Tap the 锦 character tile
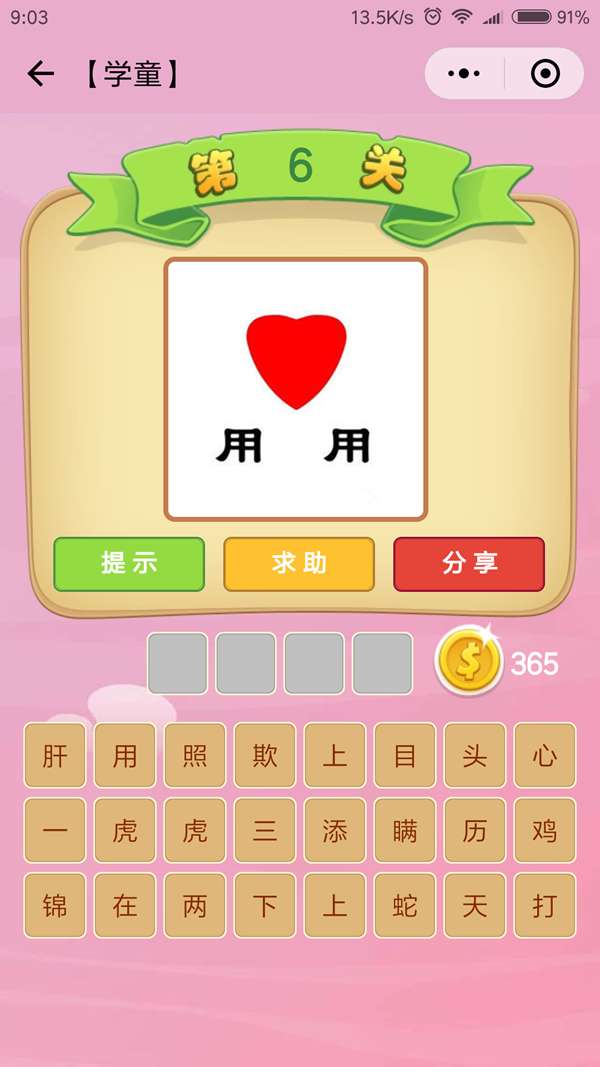The image size is (600, 1067). pyautogui.click(x=55, y=906)
